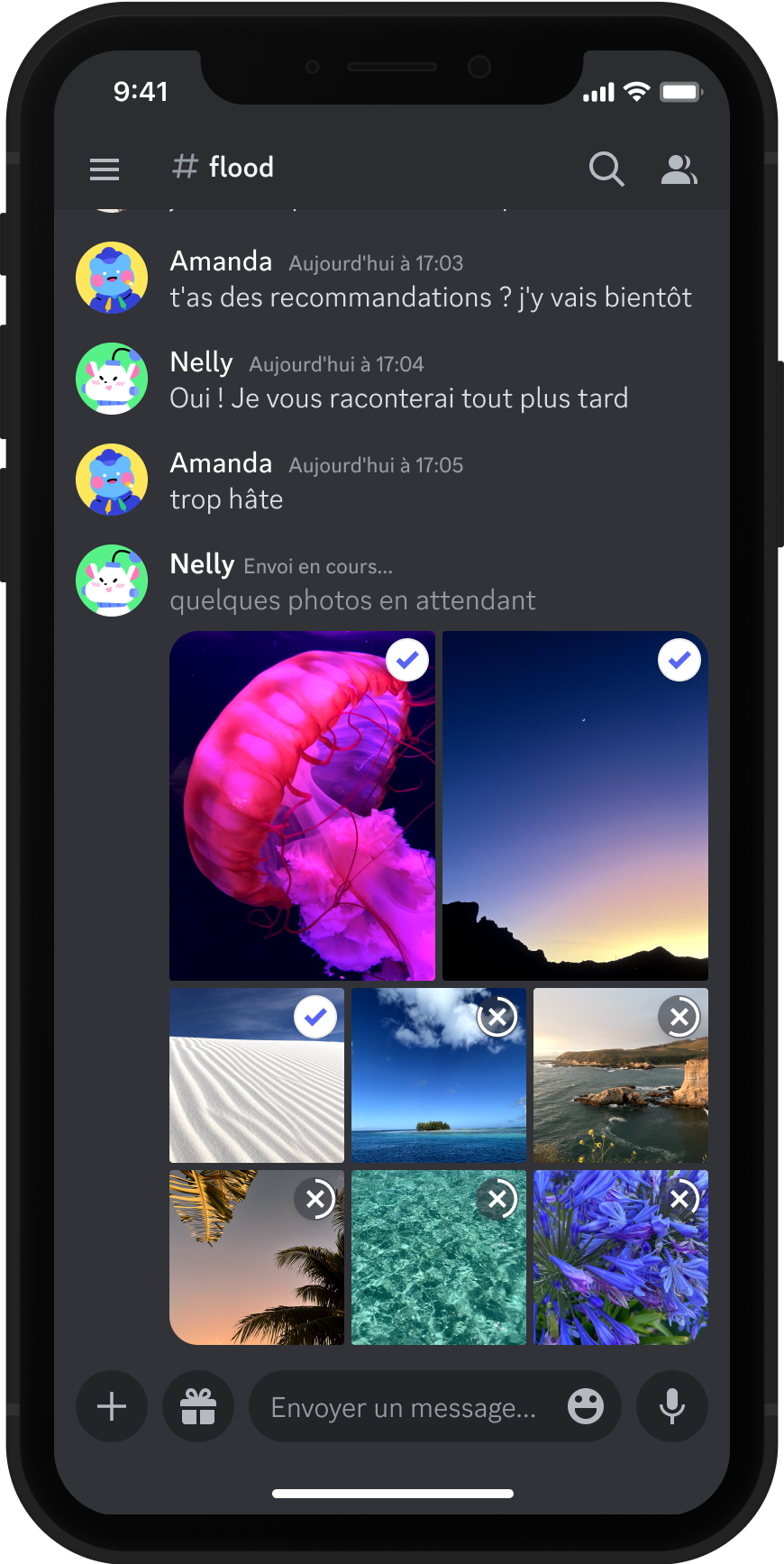
Task: Cancel upload of the island photo
Action: pos(497,1018)
